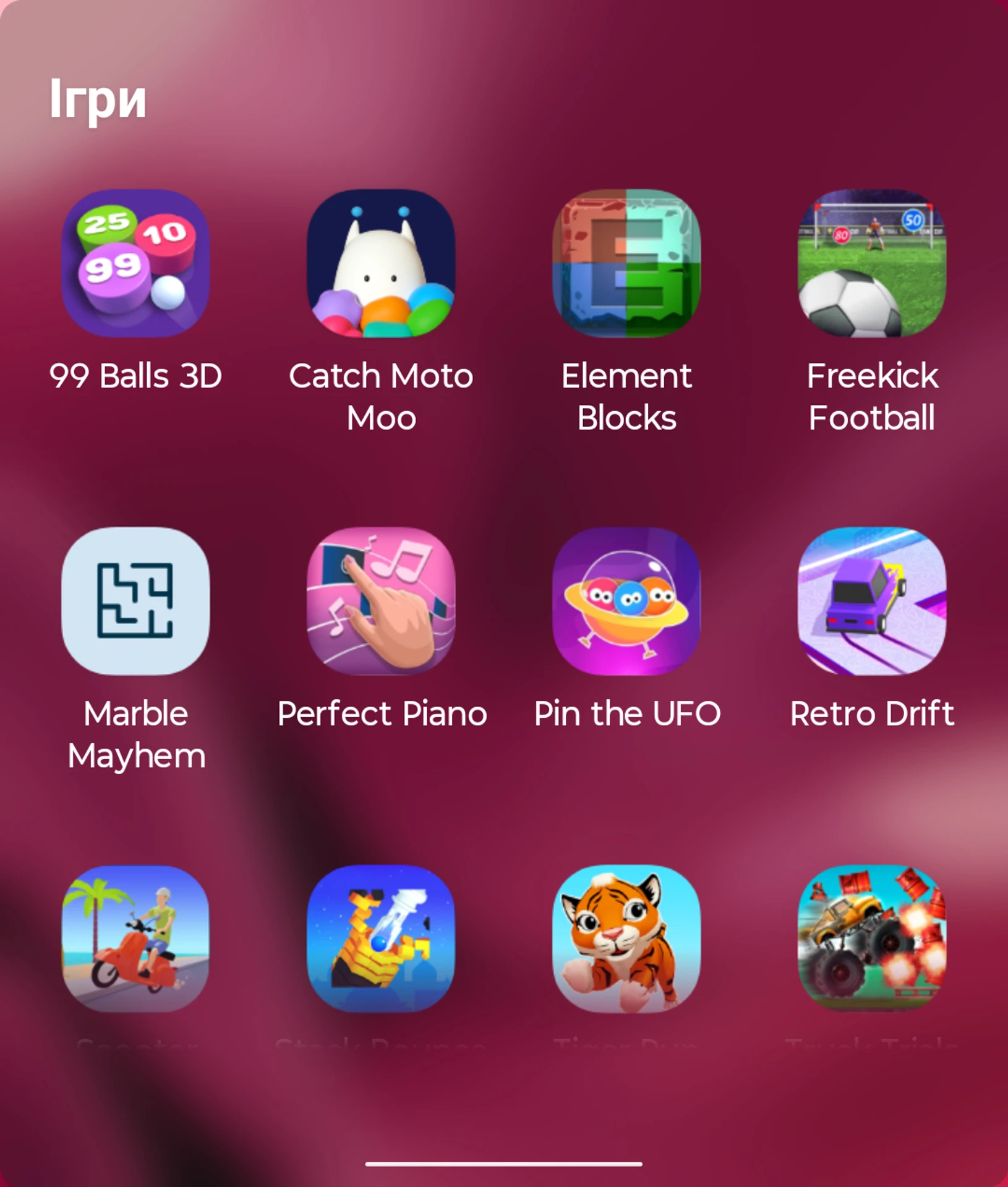The height and width of the screenshot is (1187, 1008).
Task: Open the 99 Balls 3D game
Action: pos(135,263)
